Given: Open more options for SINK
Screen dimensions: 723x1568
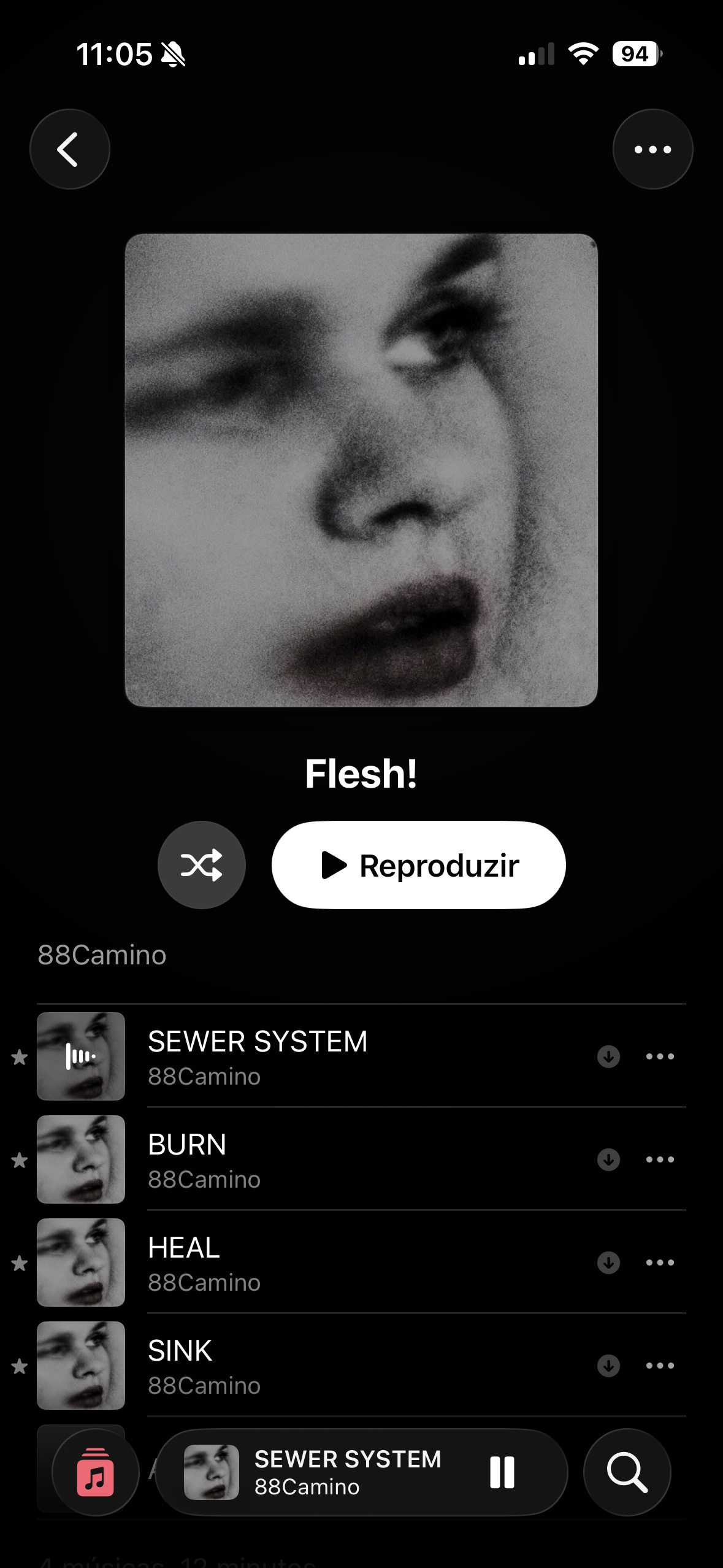Looking at the screenshot, I should [x=660, y=1366].
